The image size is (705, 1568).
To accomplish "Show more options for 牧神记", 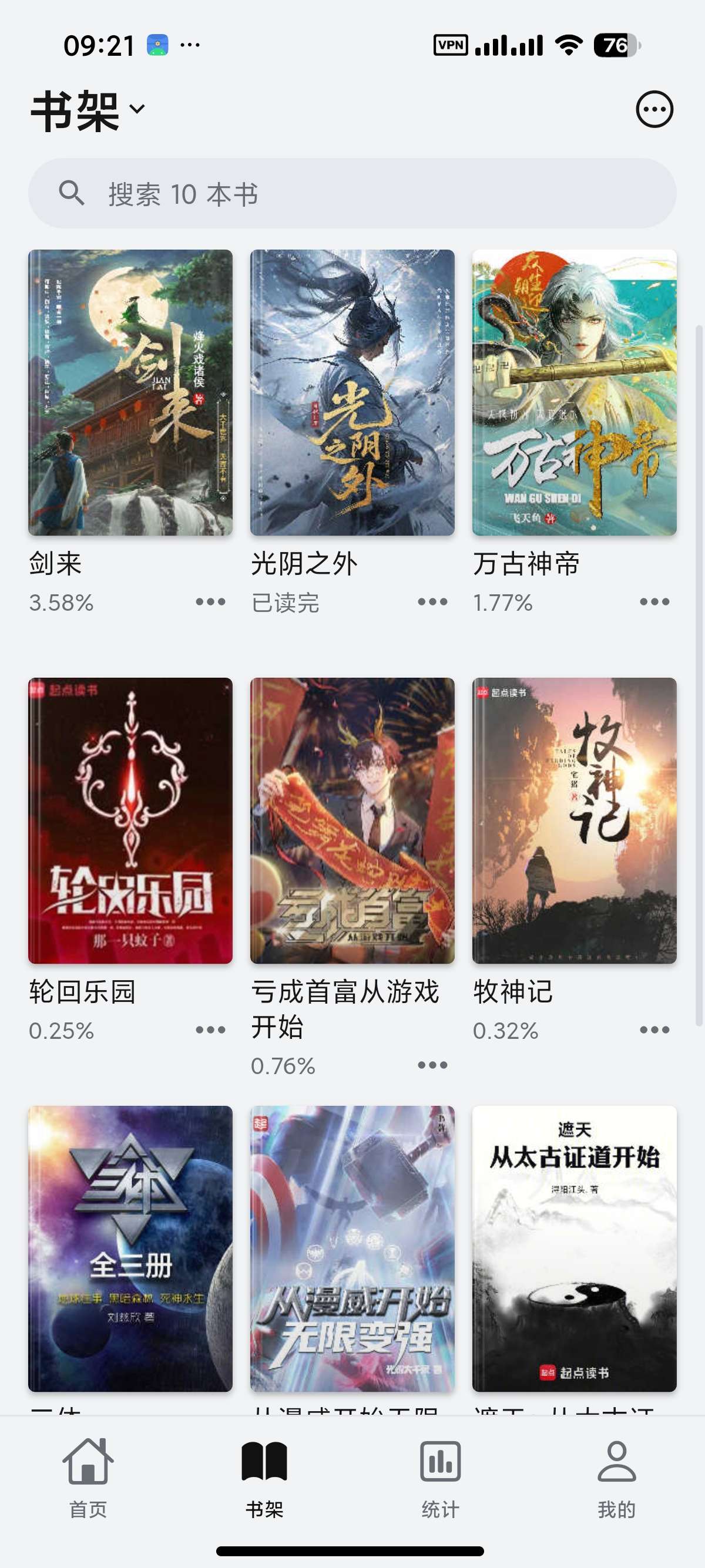I will (x=655, y=1030).
